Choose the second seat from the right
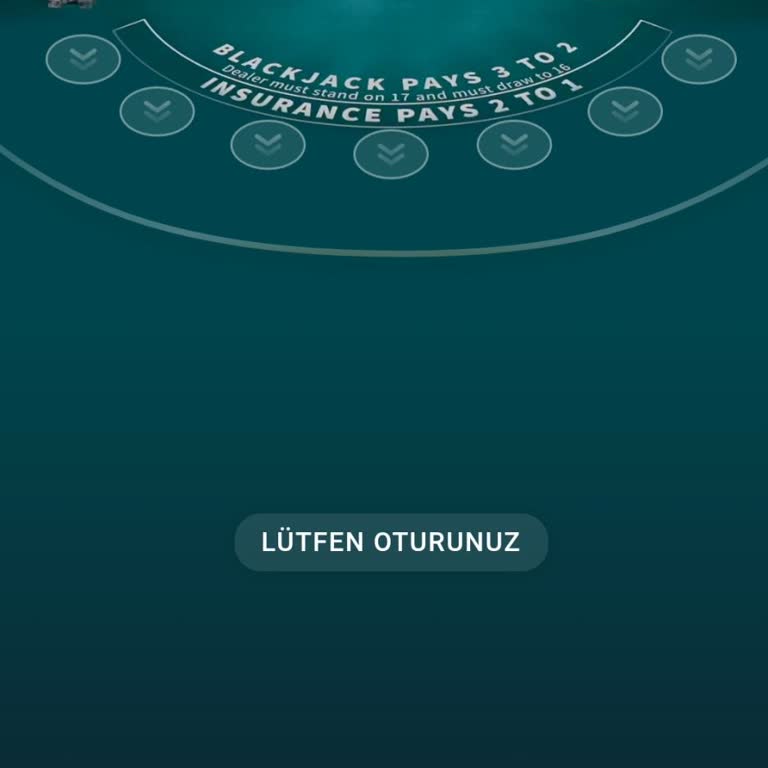 [625, 111]
